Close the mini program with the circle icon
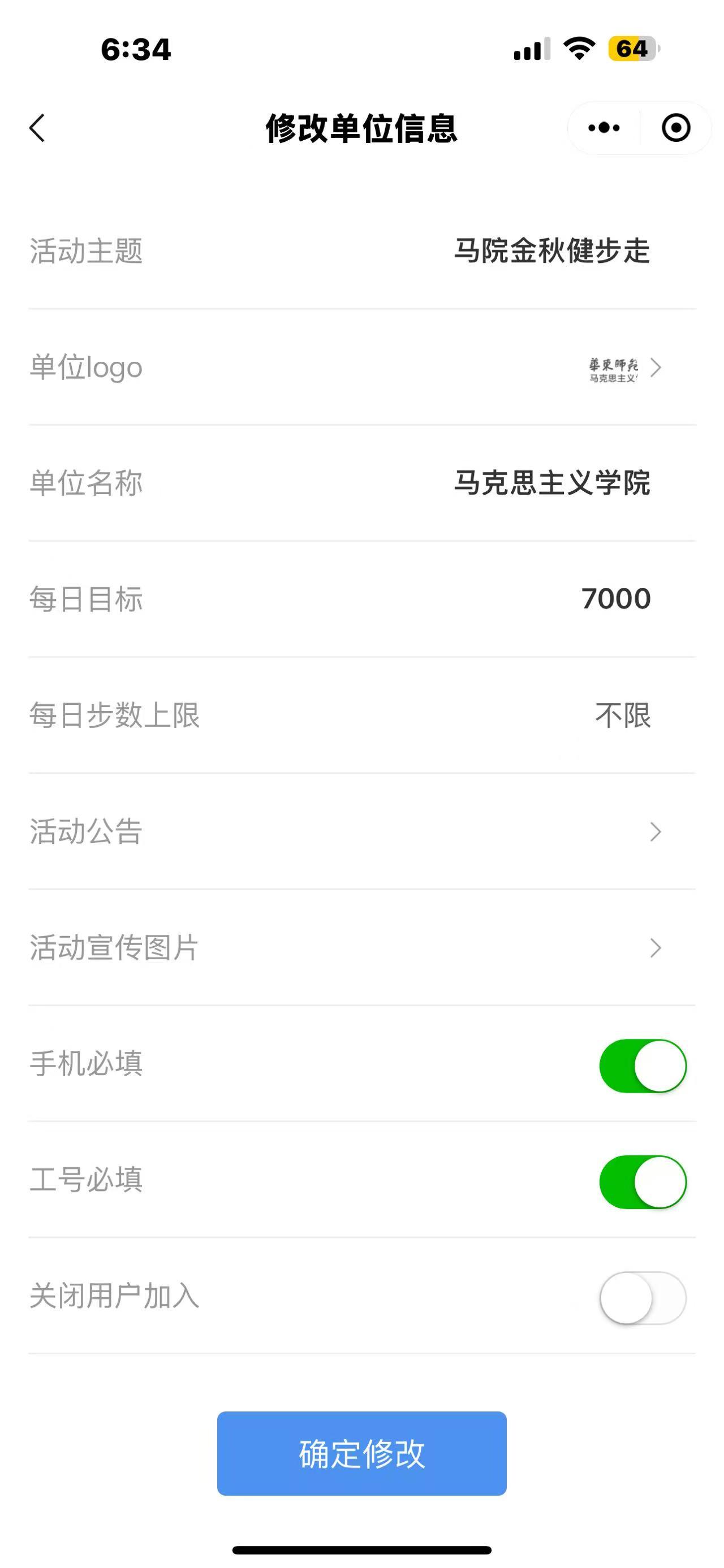Image resolution: width=724 pixels, height=1568 pixels. click(676, 128)
